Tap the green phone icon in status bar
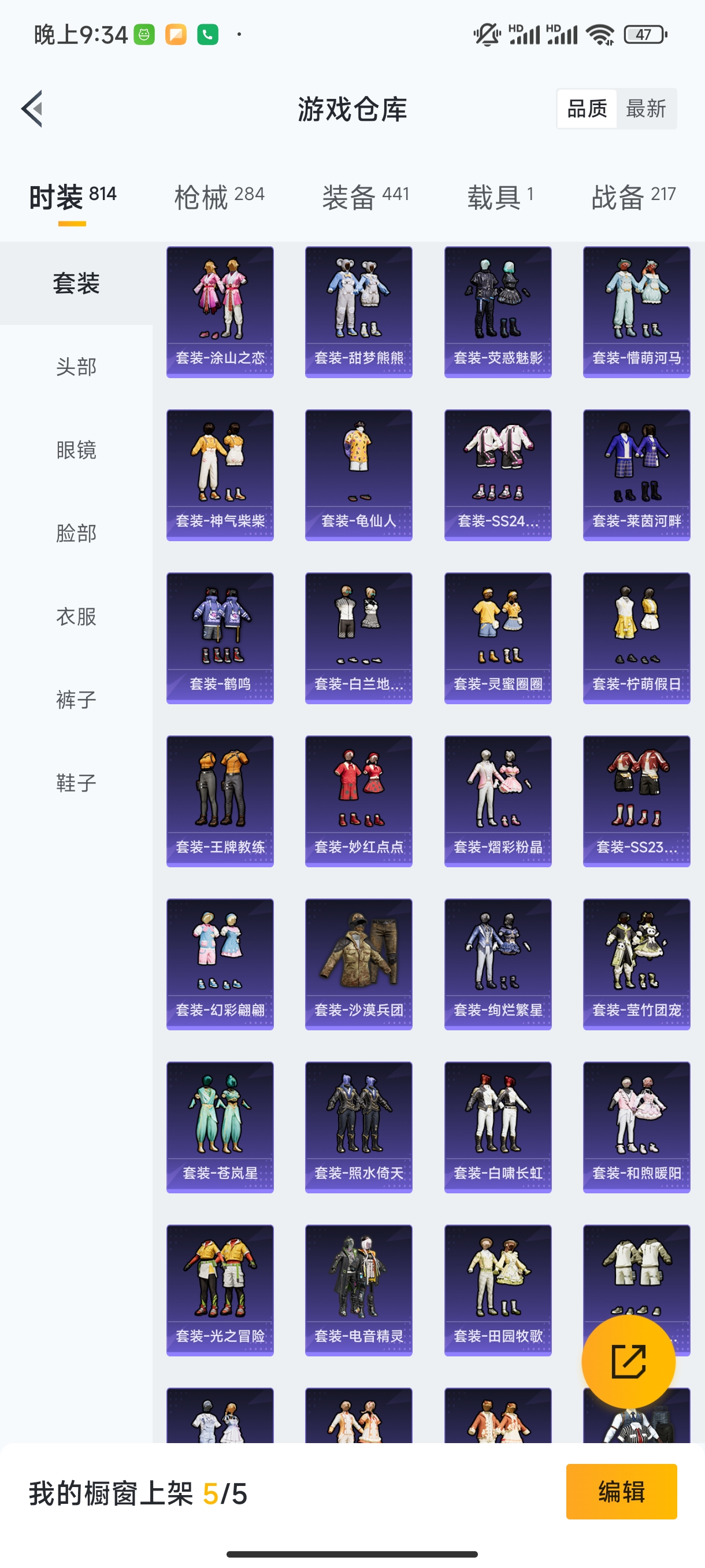This screenshot has width=705, height=1568. (209, 35)
